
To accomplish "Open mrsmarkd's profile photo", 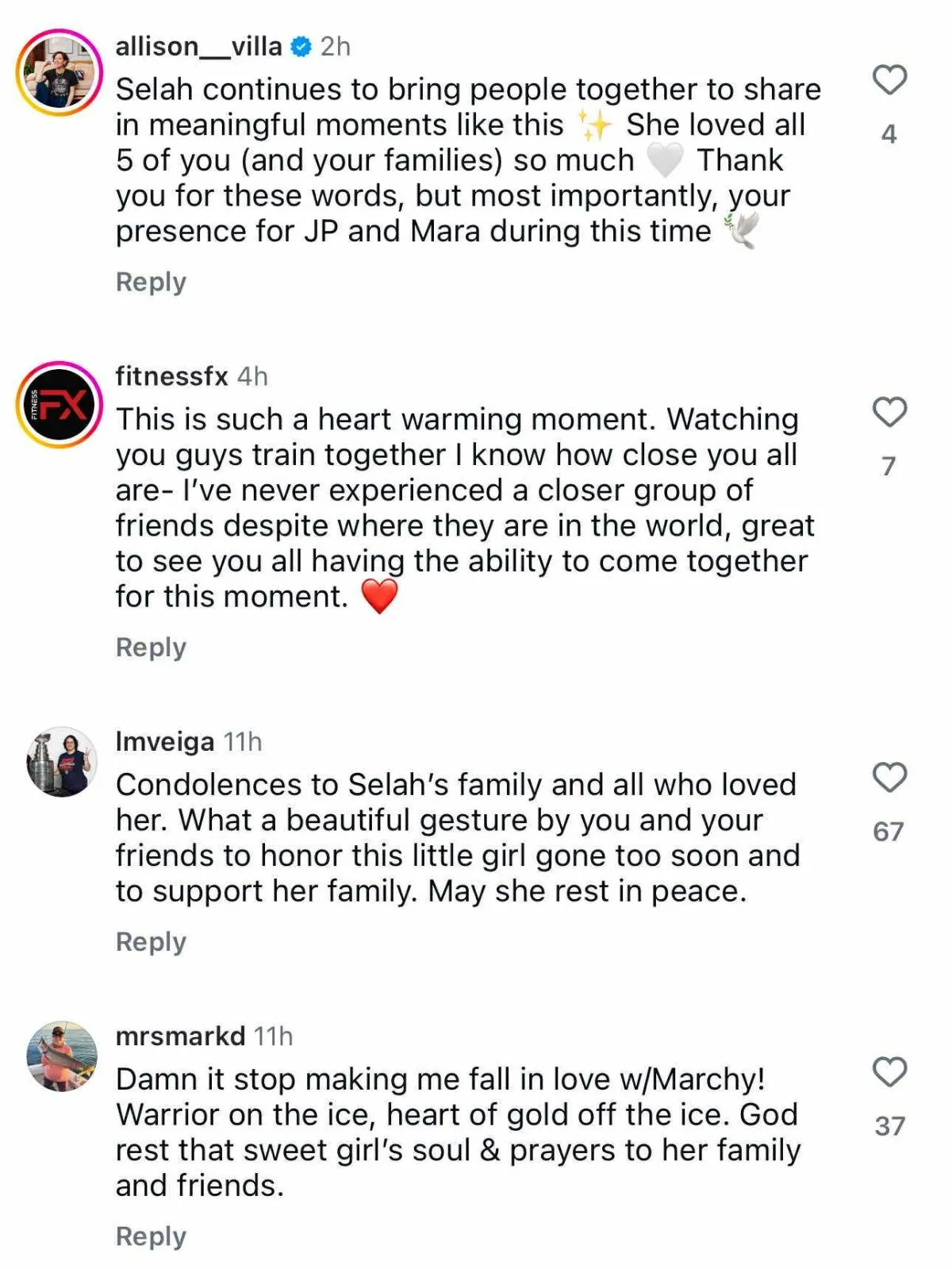I will (x=61, y=1056).
